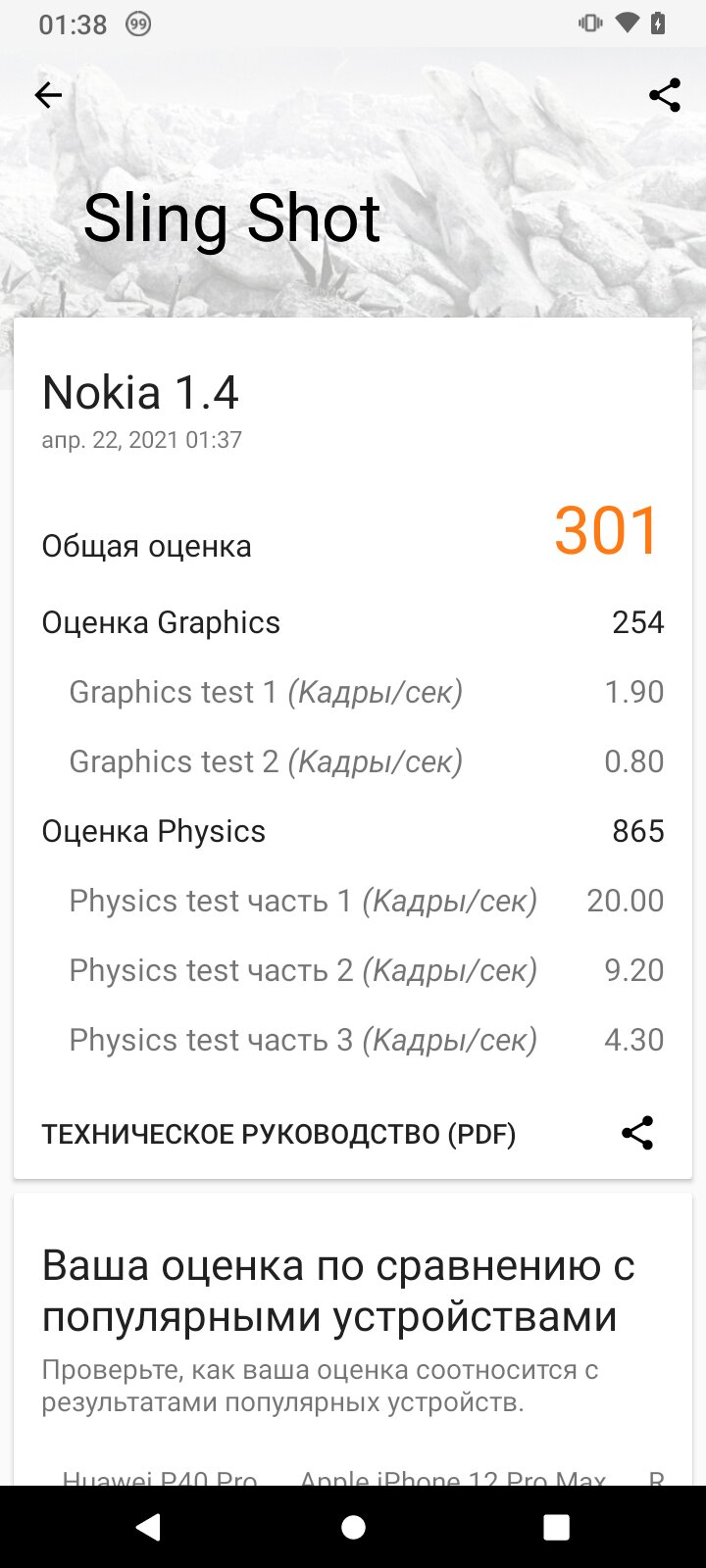This screenshot has width=706, height=1568.
Task: Tap share icon next to ТЕХНИЧЕСКОЕ РУКОВОДСТВО
Action: coord(637,1133)
